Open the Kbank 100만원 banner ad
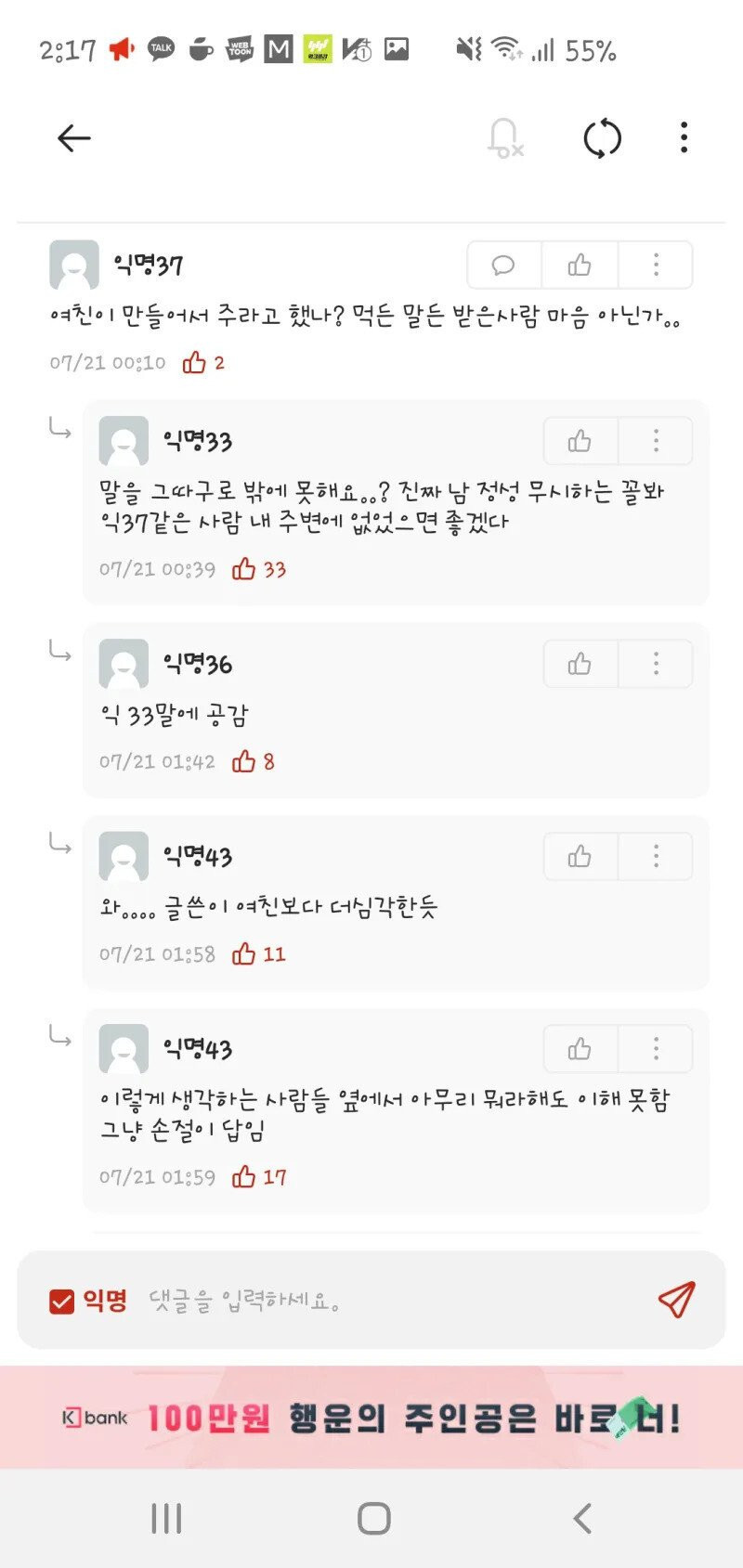 click(x=371, y=1417)
